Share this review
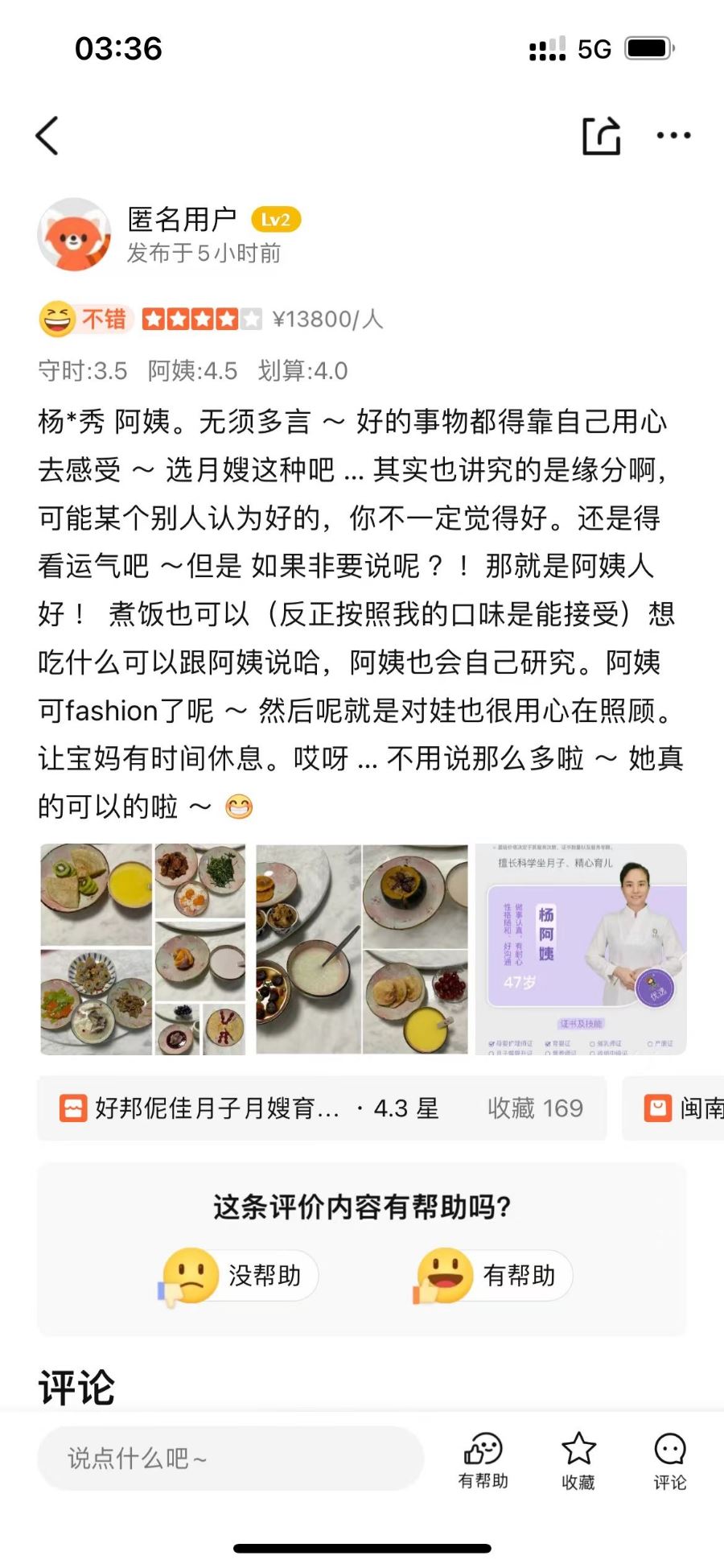Screen dimensions: 724x1568 pyautogui.click(x=601, y=135)
